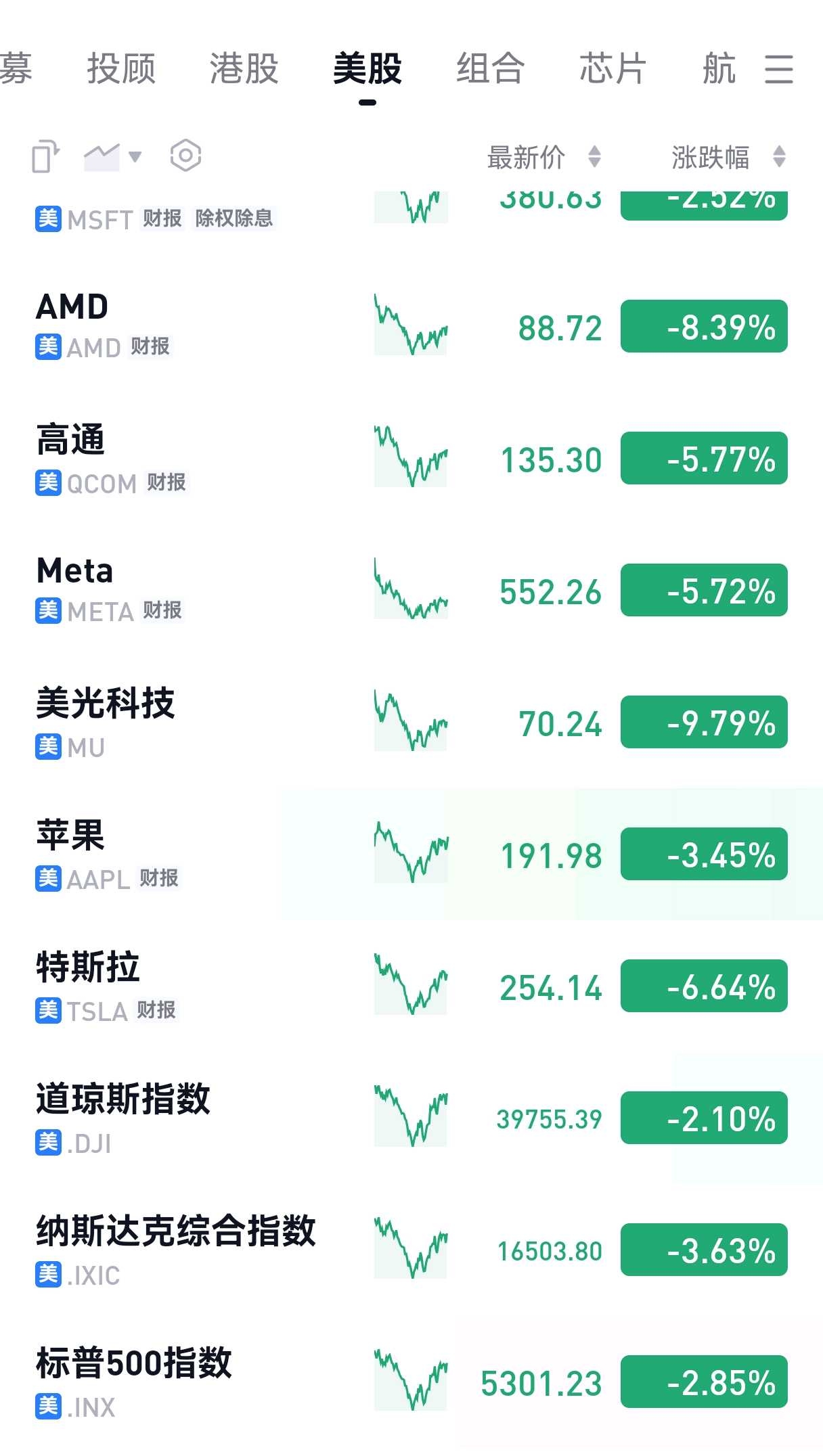Viewport: 823px width, 1456px height.
Task: Switch to the 组合 tab
Action: point(489,70)
